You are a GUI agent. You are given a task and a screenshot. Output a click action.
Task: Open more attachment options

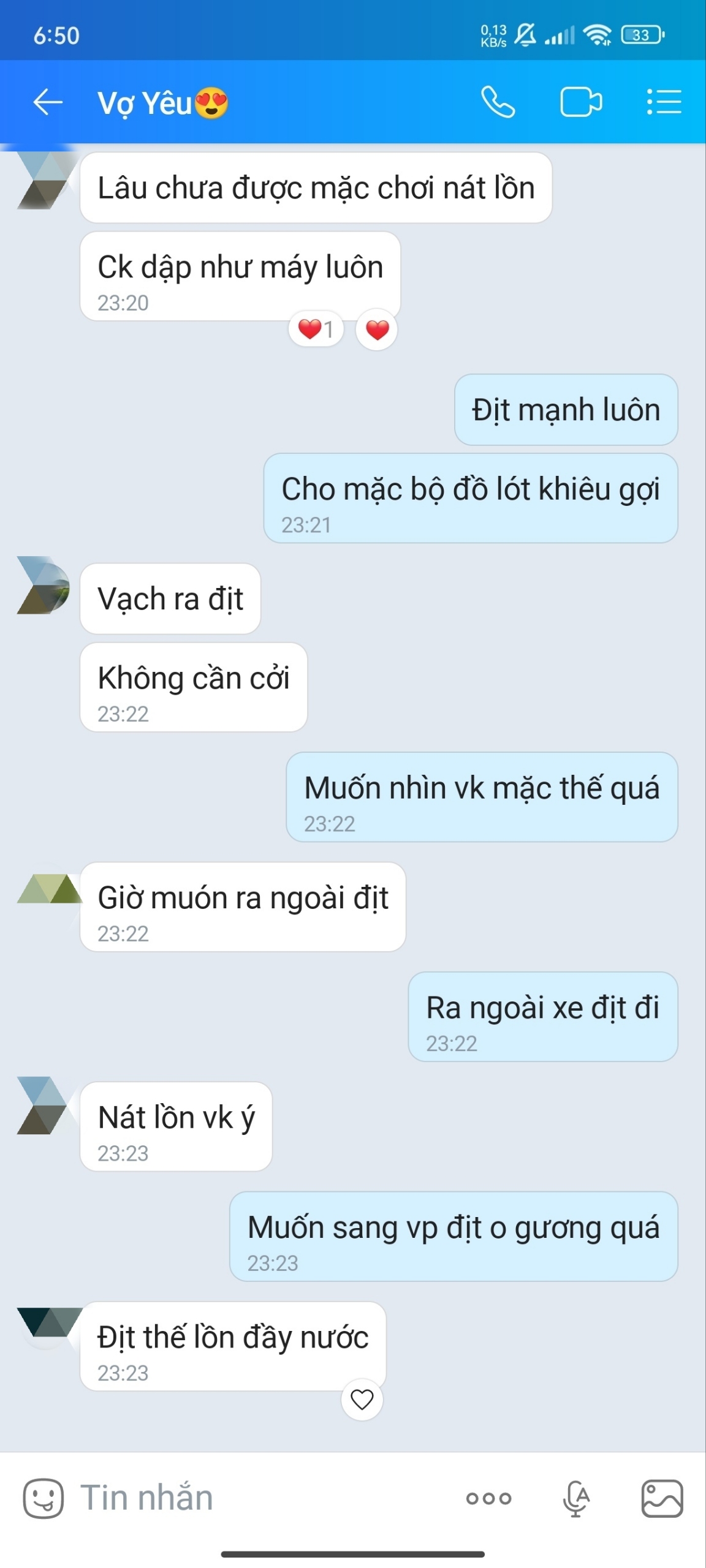[488, 1498]
